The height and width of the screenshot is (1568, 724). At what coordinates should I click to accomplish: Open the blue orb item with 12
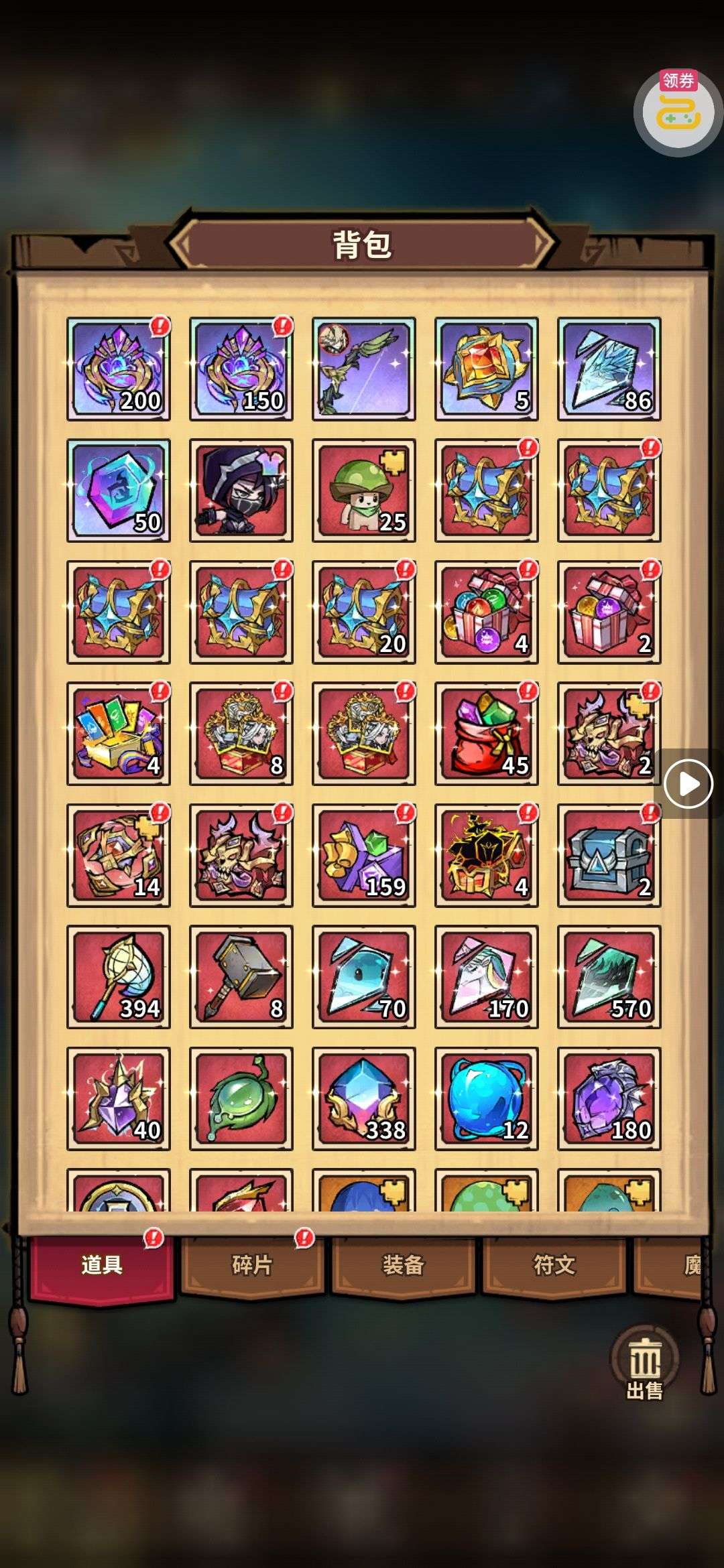coord(486,1099)
